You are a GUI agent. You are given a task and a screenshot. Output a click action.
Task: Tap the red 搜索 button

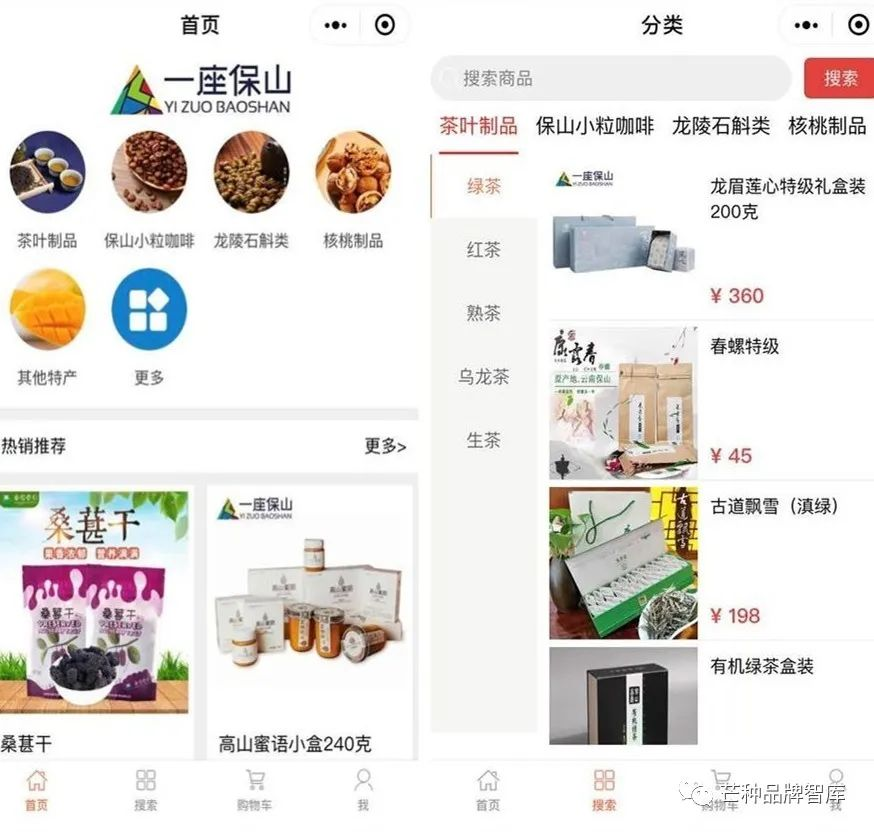(840, 78)
